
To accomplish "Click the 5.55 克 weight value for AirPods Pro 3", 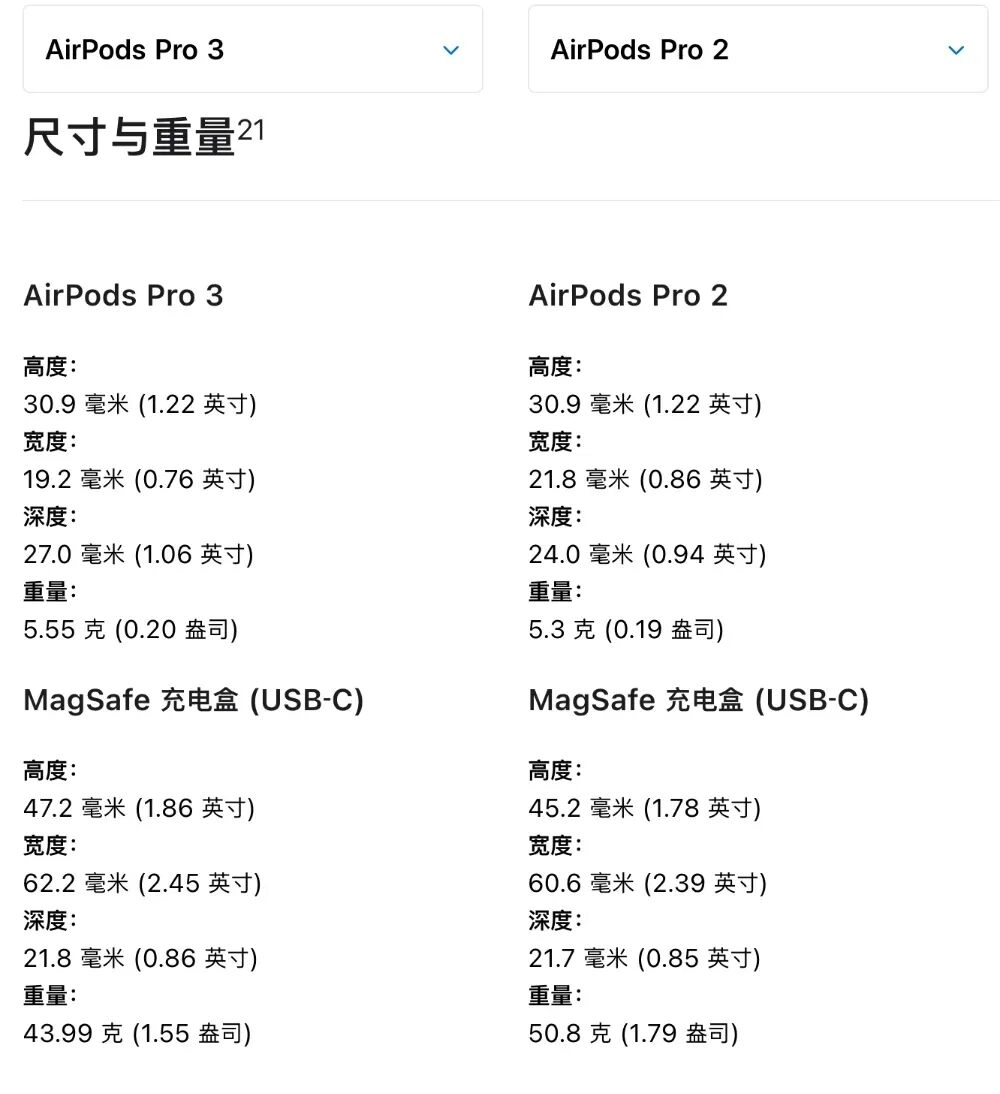I will click(x=130, y=629).
